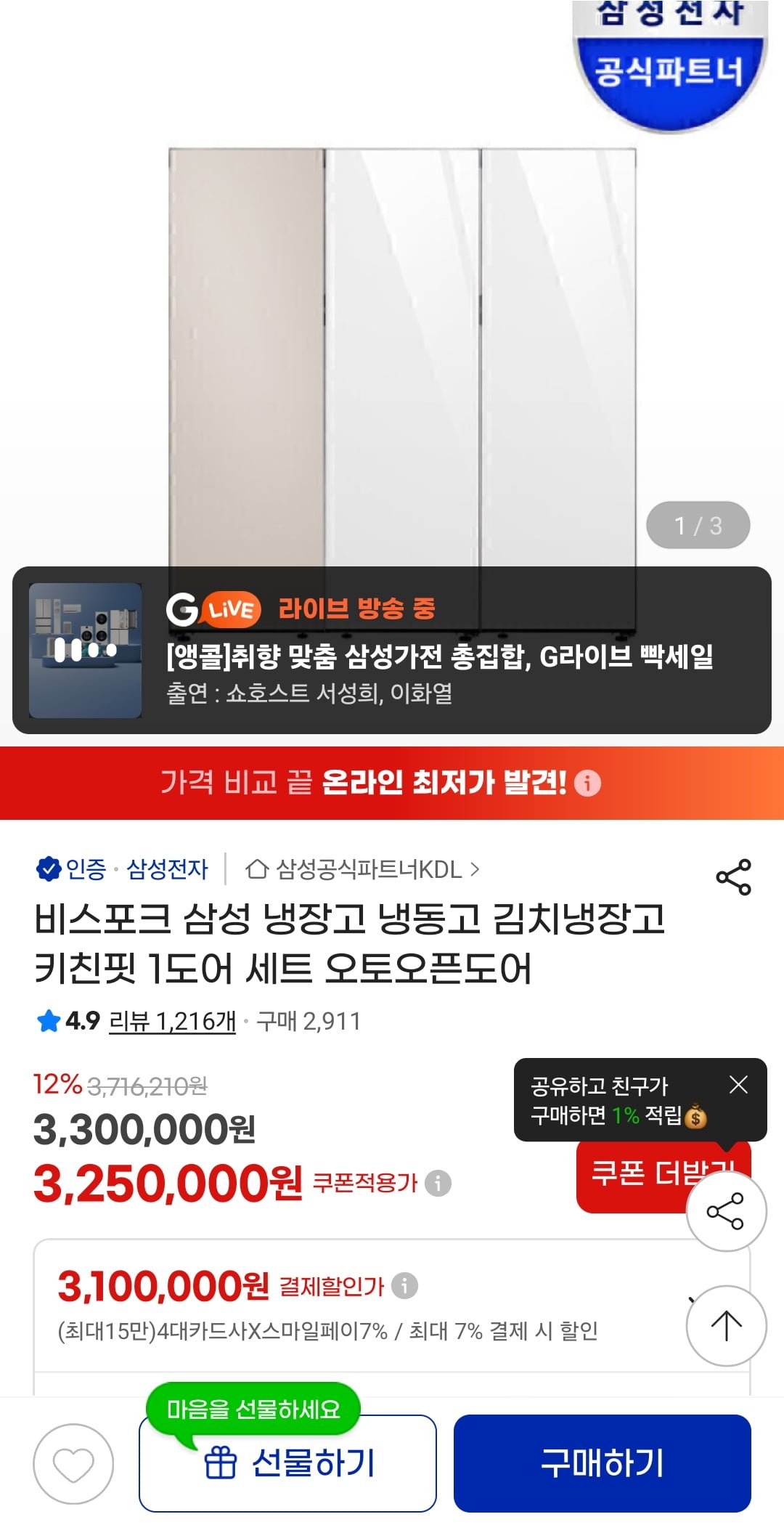Image resolution: width=784 pixels, height=1530 pixels.
Task: Open the refrigerator product image
Action: (402, 349)
